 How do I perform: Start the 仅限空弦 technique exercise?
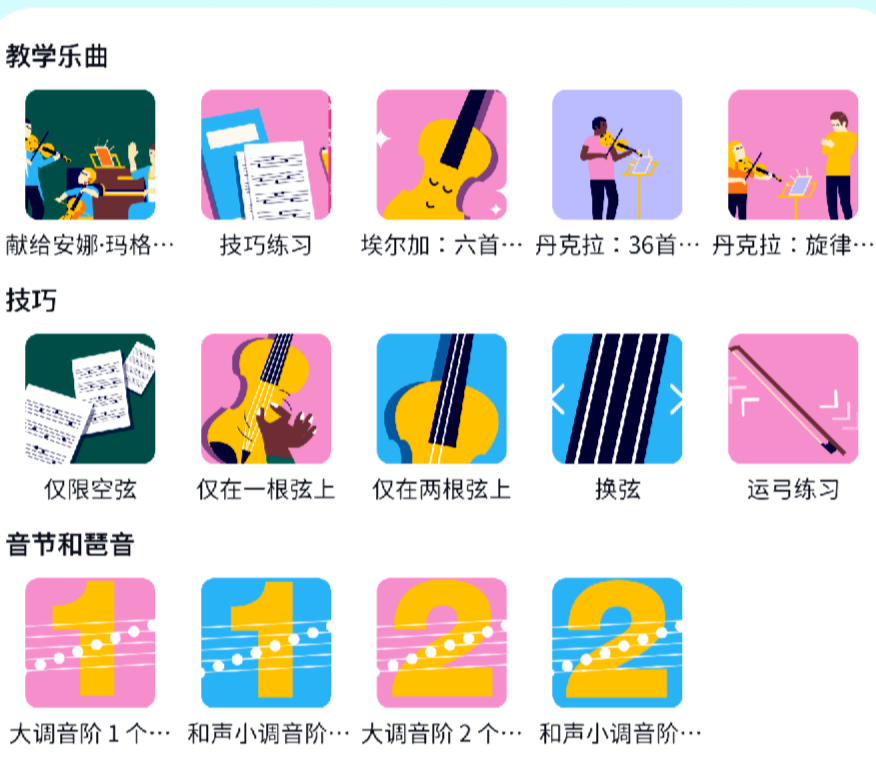[90, 399]
